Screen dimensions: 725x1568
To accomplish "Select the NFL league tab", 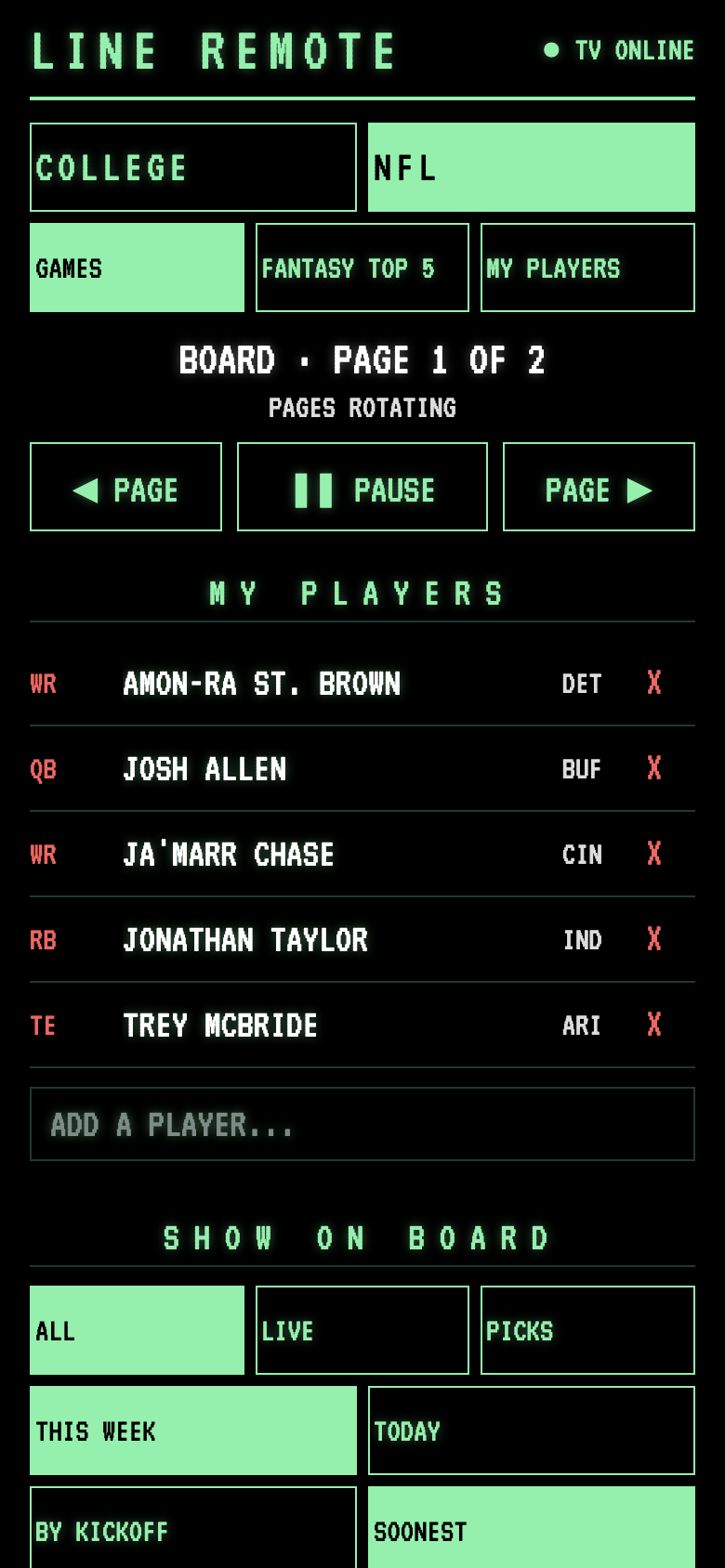I will (x=532, y=167).
